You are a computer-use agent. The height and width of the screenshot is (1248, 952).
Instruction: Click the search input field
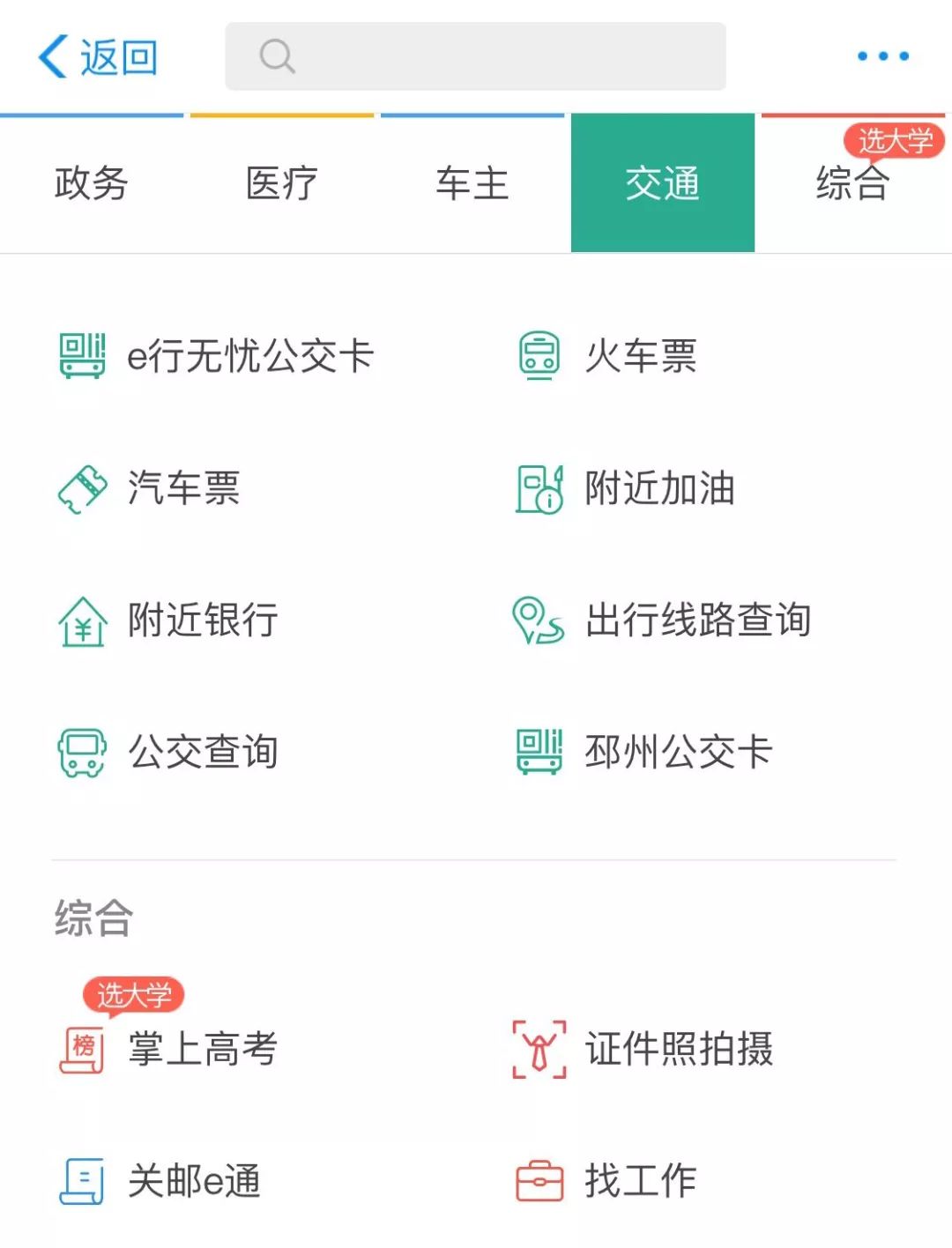pyautogui.click(x=476, y=56)
